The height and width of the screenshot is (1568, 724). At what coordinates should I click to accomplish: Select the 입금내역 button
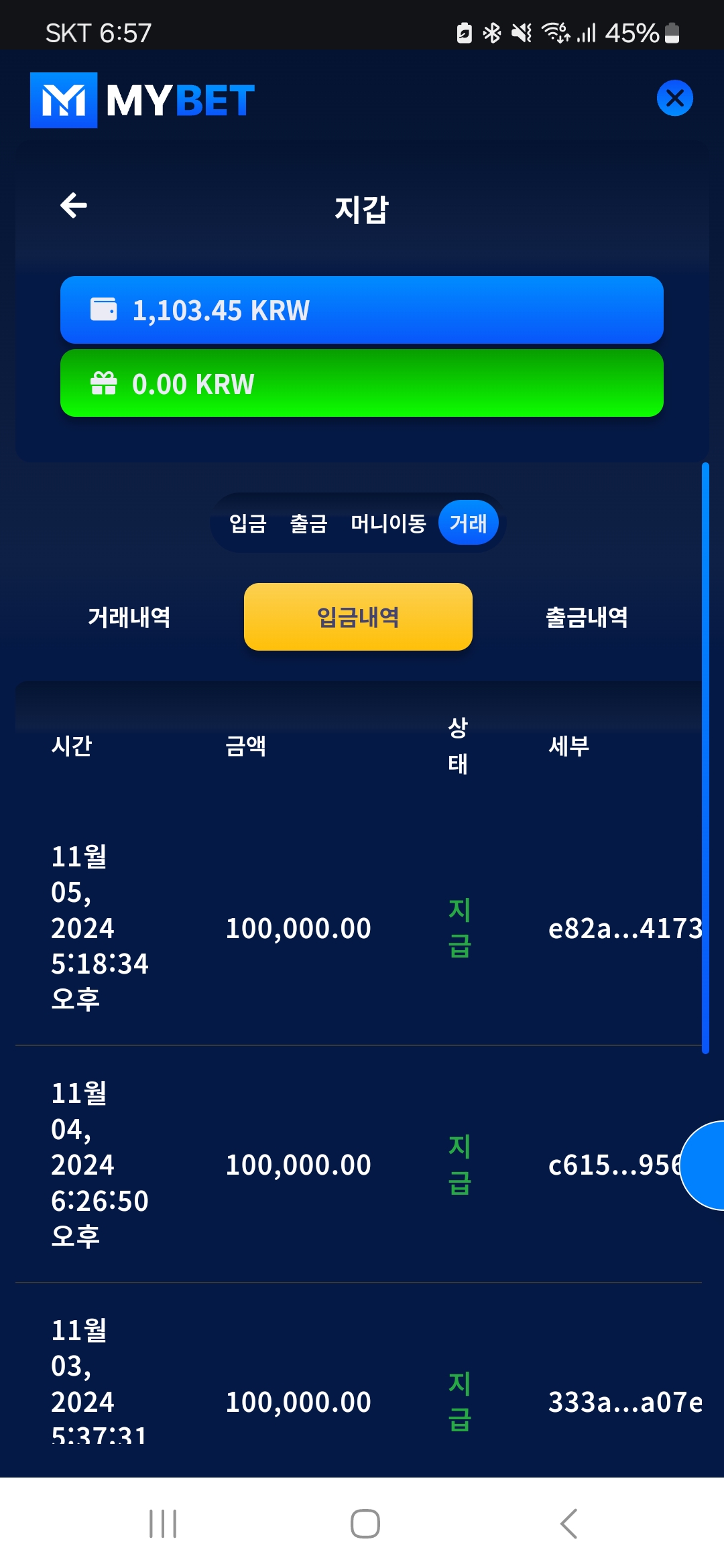(x=358, y=617)
